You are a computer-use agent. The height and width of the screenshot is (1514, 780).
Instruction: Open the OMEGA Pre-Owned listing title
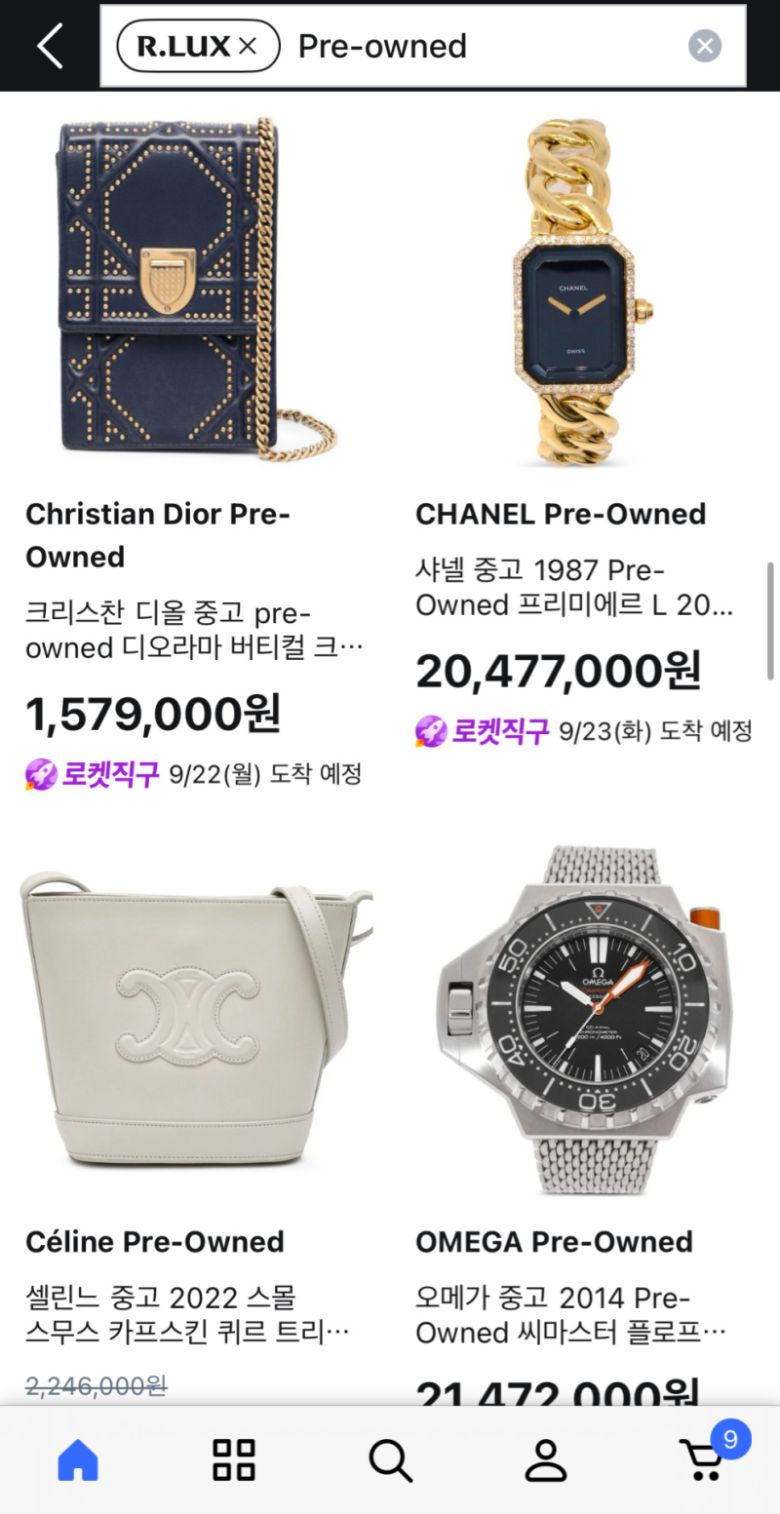coord(554,1242)
